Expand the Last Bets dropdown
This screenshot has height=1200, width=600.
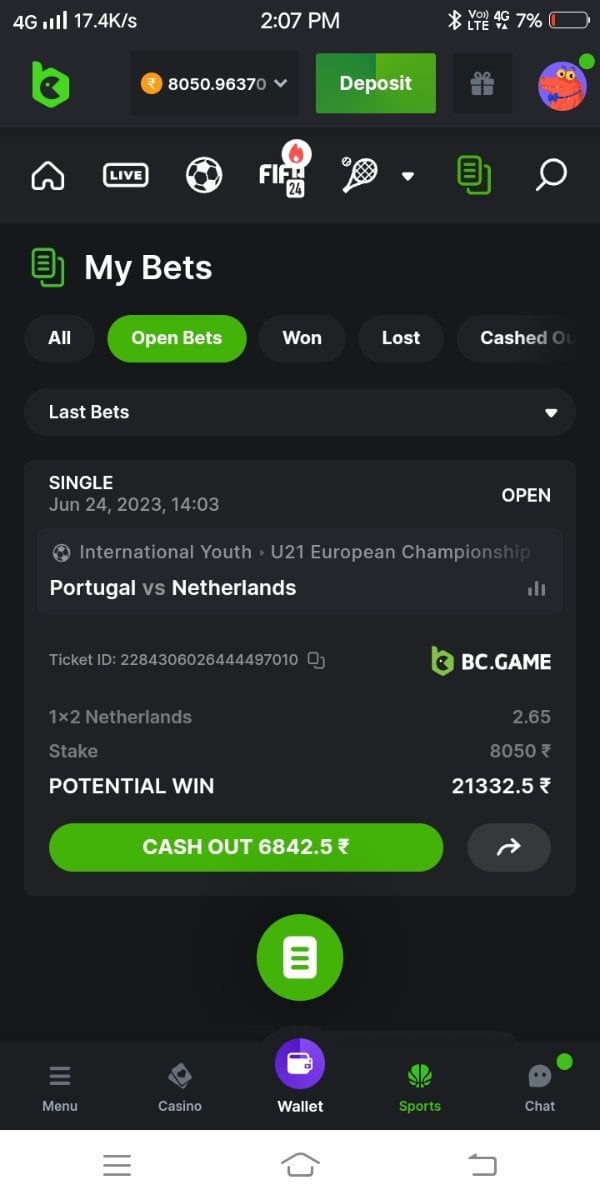300,412
